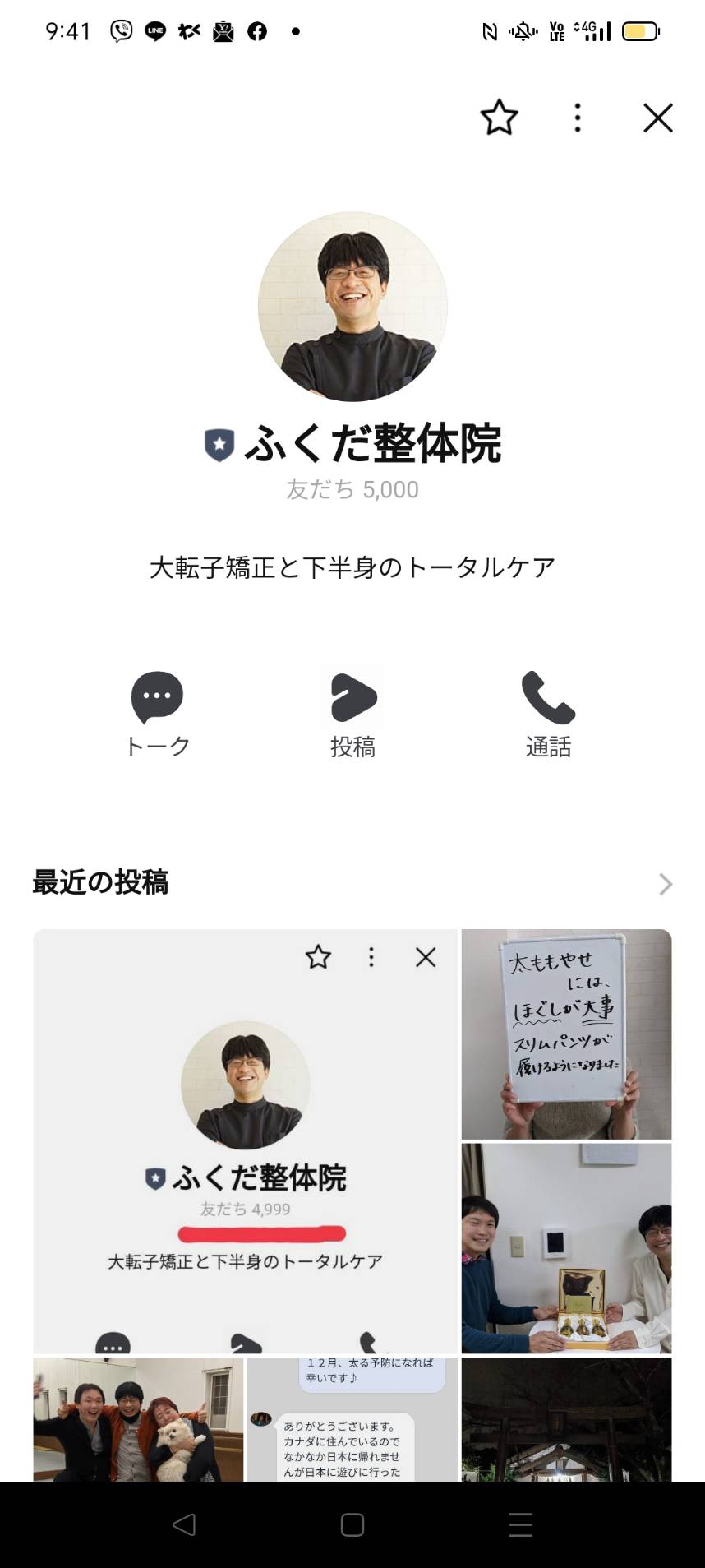Screen dimensions: 705x1568
Task: Open the 投稿 posts page
Action: (352, 714)
